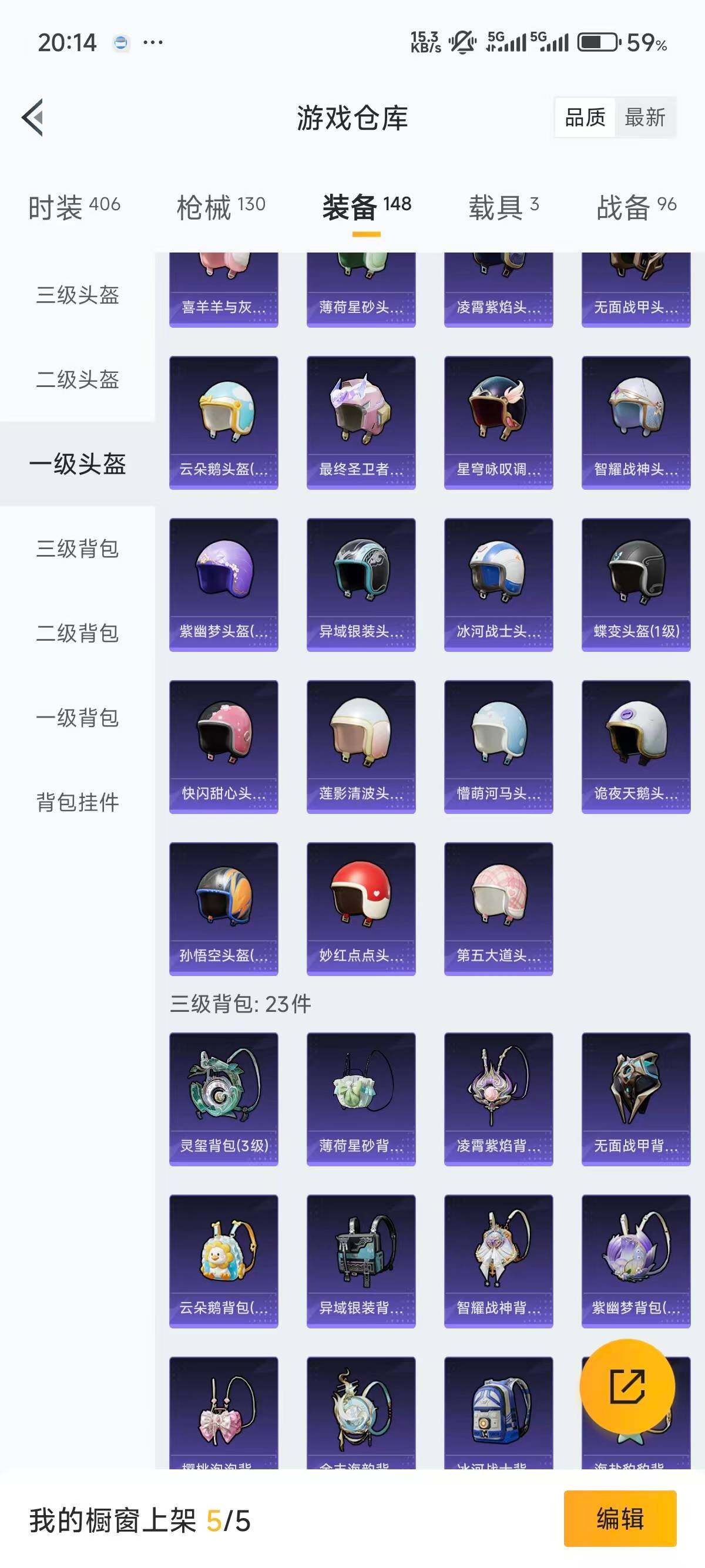Tap the back arrow to leave 游戏仓库
The height and width of the screenshot is (1568, 705).
33,118
